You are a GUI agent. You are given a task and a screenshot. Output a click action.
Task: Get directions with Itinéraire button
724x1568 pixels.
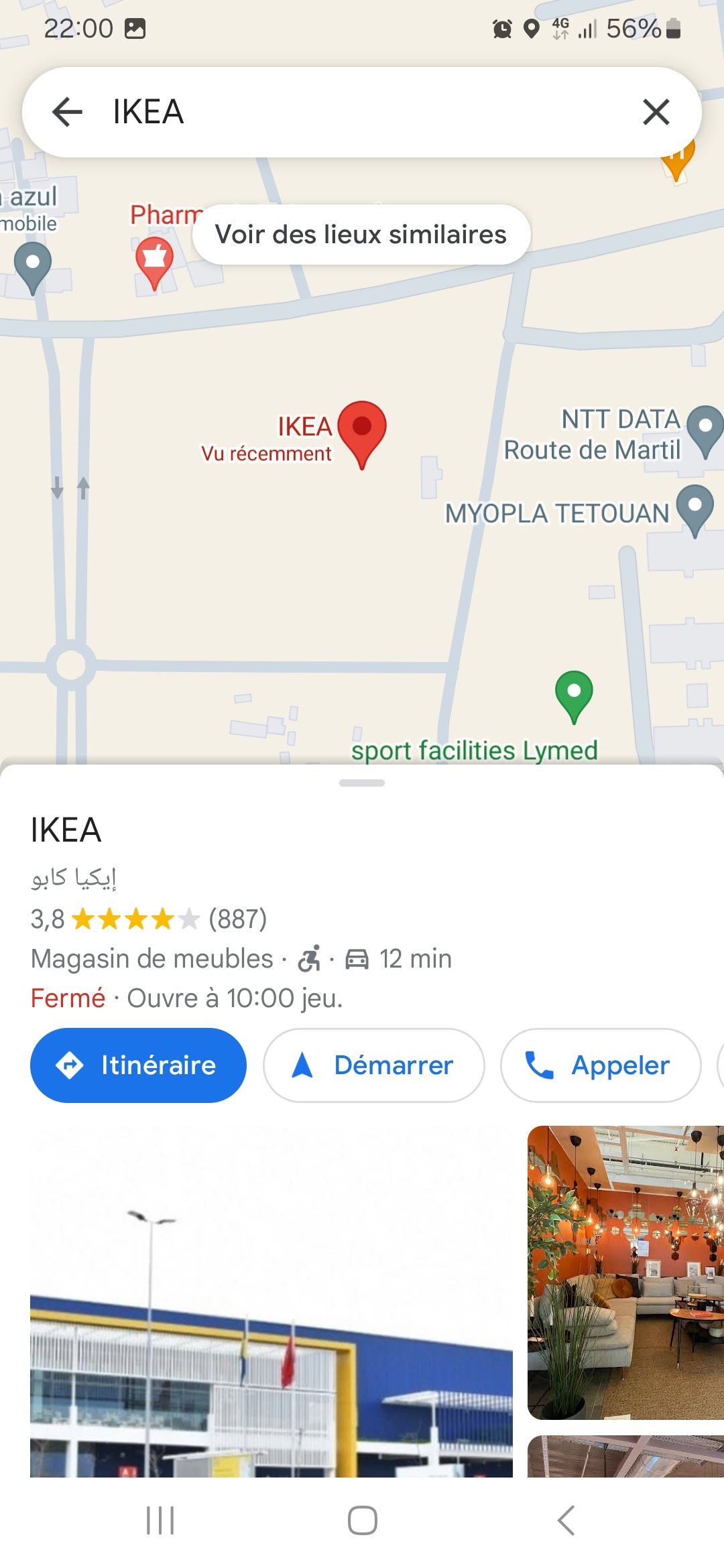tap(138, 1065)
